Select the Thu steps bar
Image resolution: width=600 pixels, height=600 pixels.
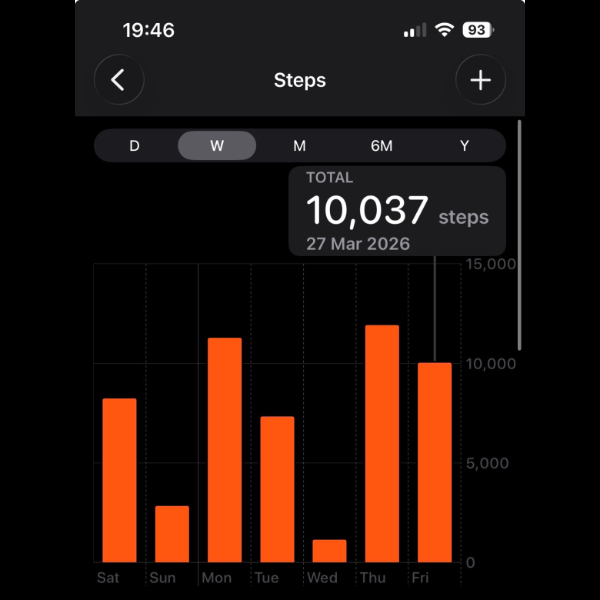click(x=382, y=444)
